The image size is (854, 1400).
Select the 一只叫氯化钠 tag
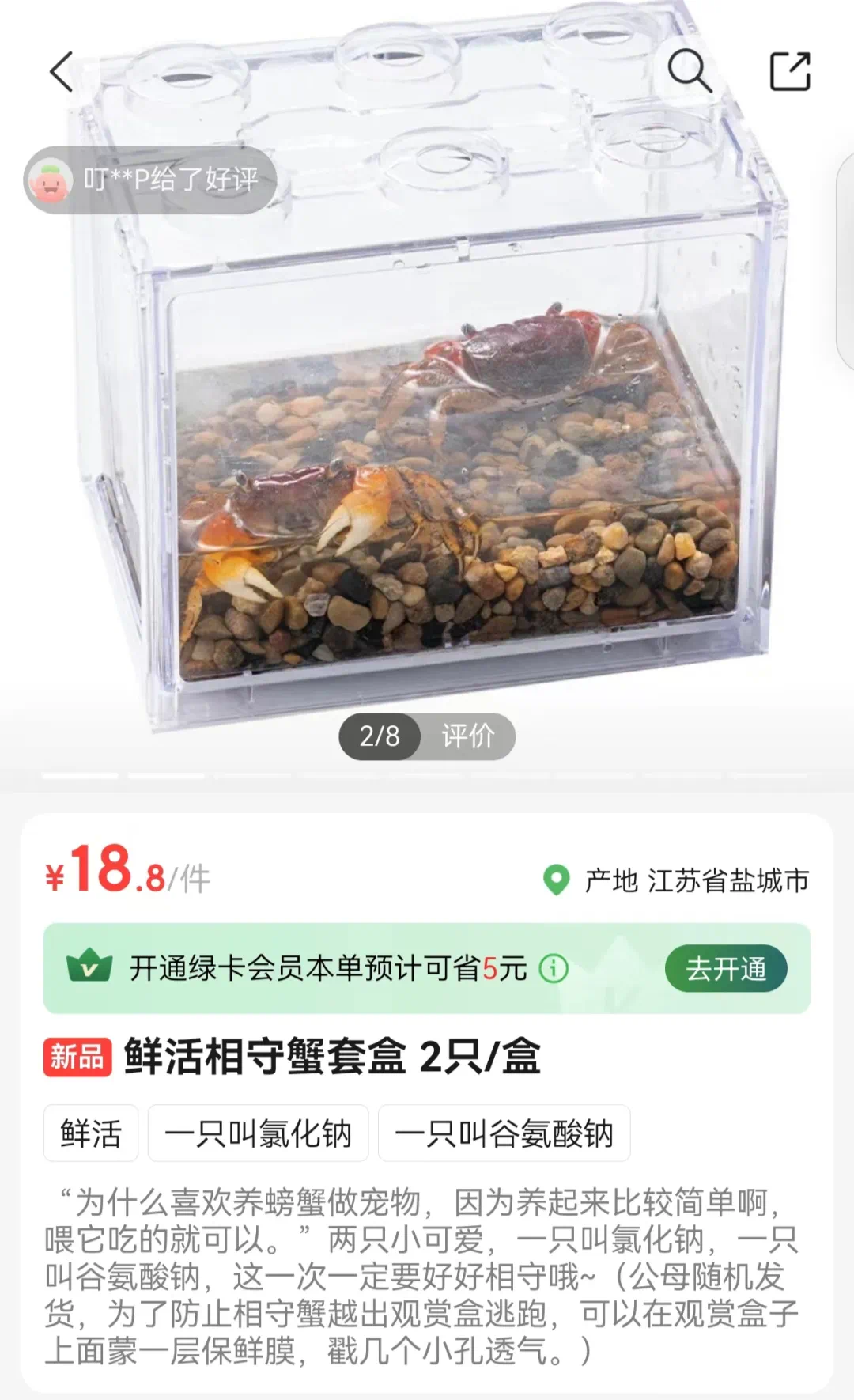258,1133
